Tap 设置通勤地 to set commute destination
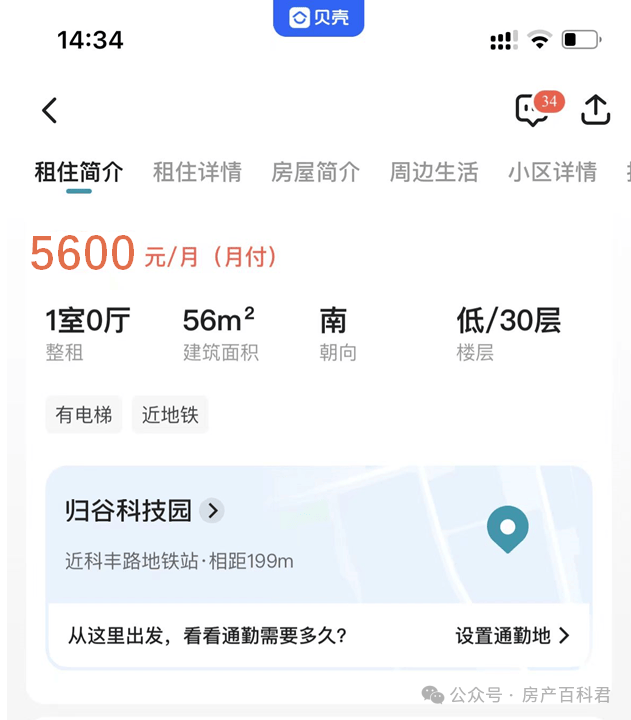Viewport: 631px width, 720px height. [512, 636]
